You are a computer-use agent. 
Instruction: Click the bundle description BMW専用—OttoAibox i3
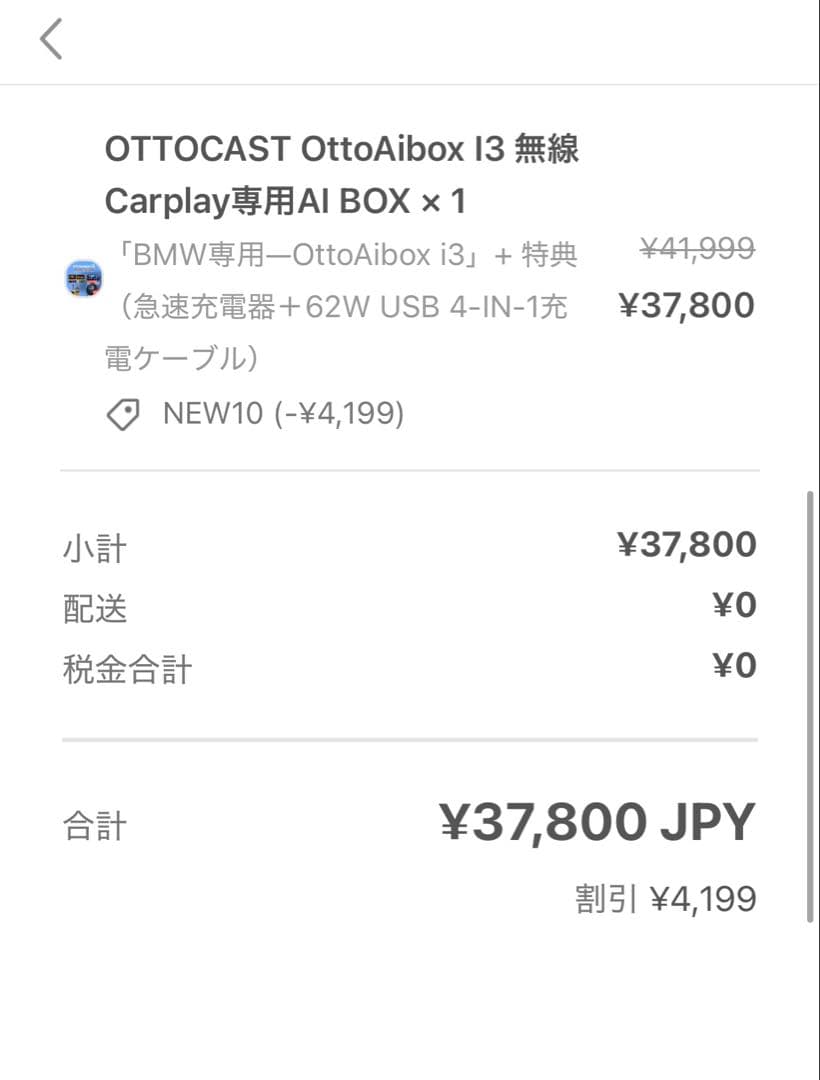[x=340, y=255]
